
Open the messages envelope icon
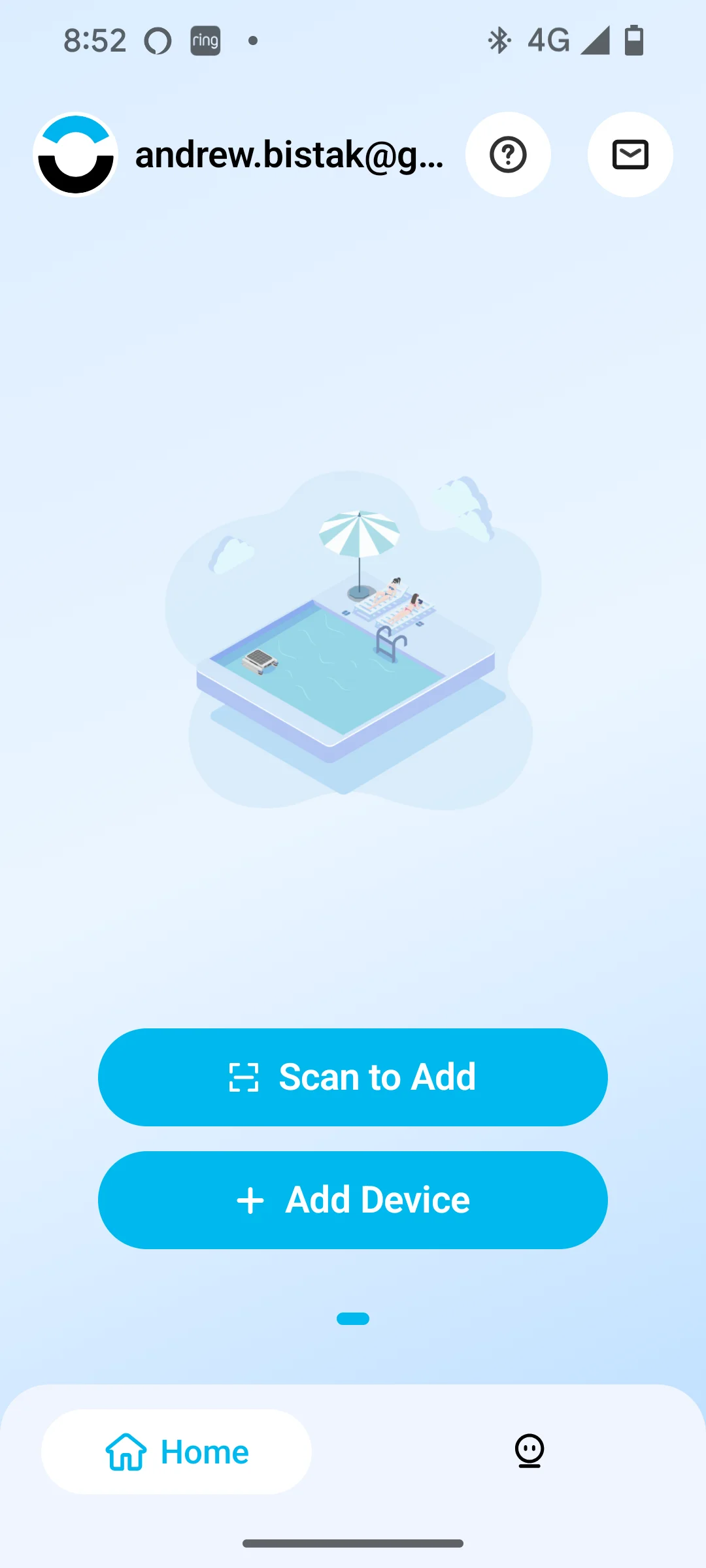630,155
